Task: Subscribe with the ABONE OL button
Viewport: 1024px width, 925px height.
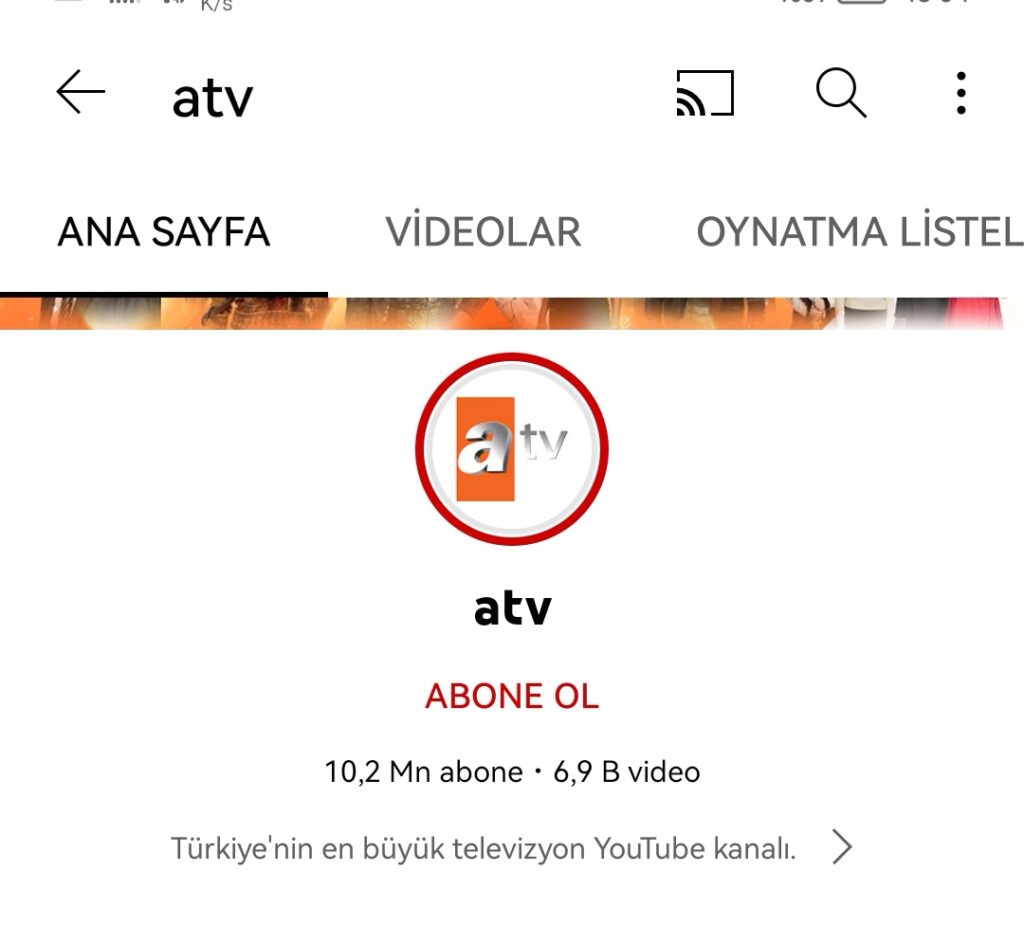Action: click(x=512, y=696)
